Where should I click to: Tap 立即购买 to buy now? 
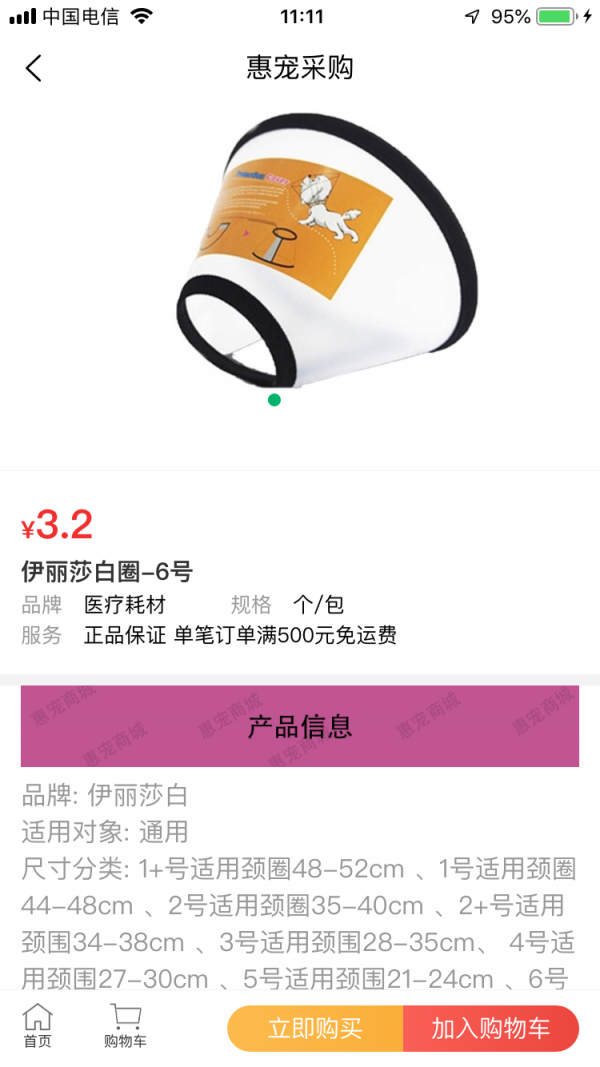(x=315, y=1029)
